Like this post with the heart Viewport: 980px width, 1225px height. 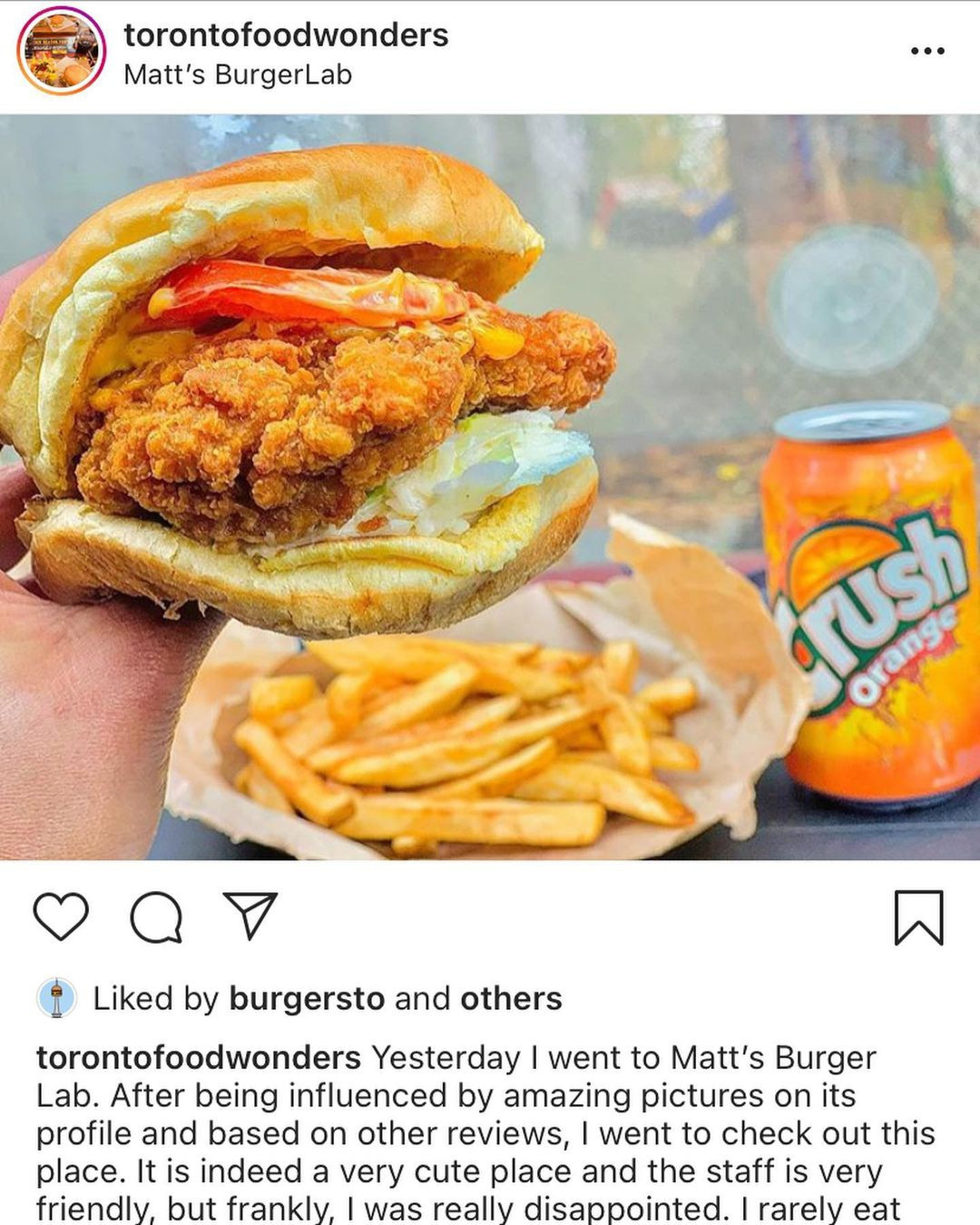pyautogui.click(x=61, y=916)
